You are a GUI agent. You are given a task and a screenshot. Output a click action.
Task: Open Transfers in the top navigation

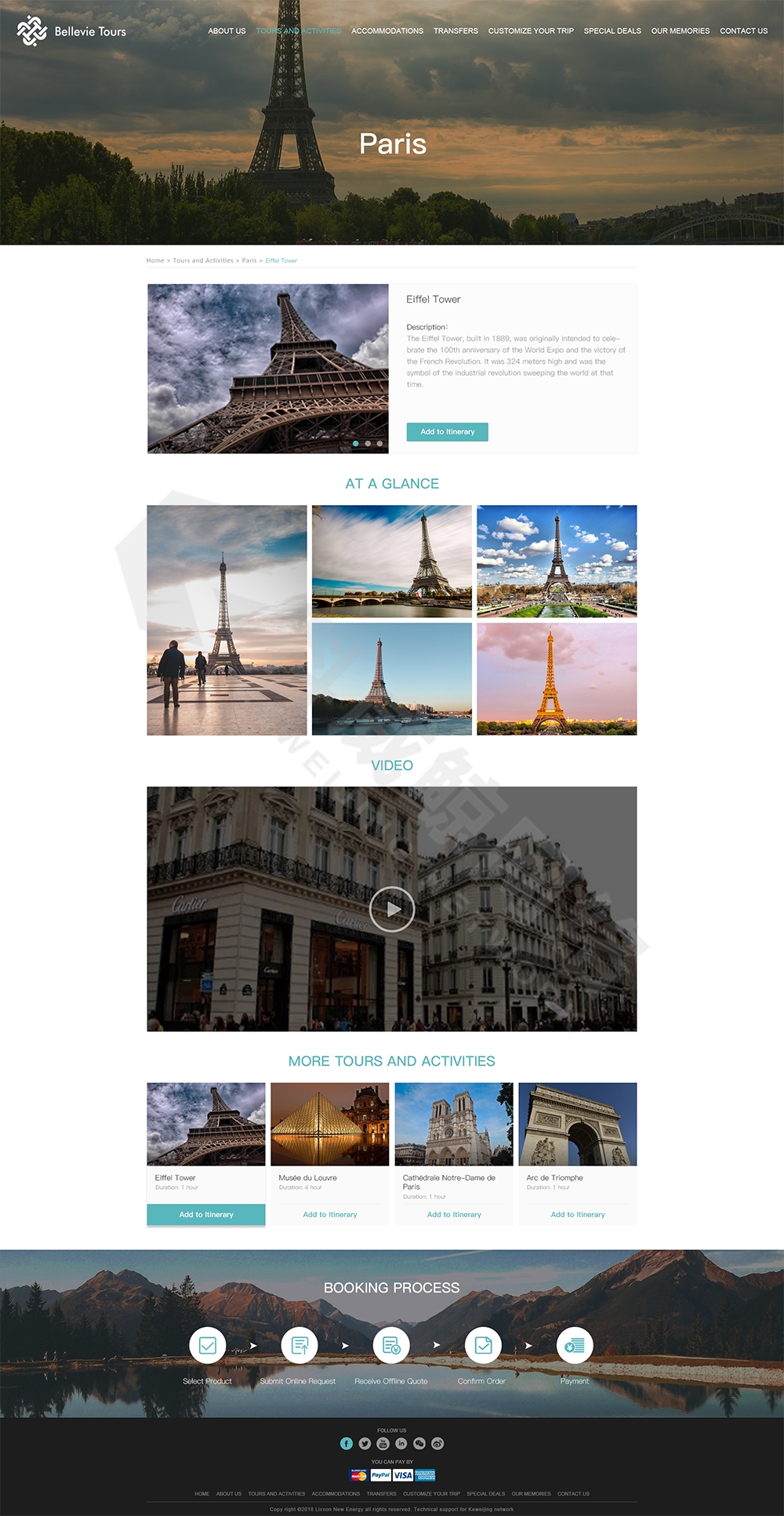point(456,31)
